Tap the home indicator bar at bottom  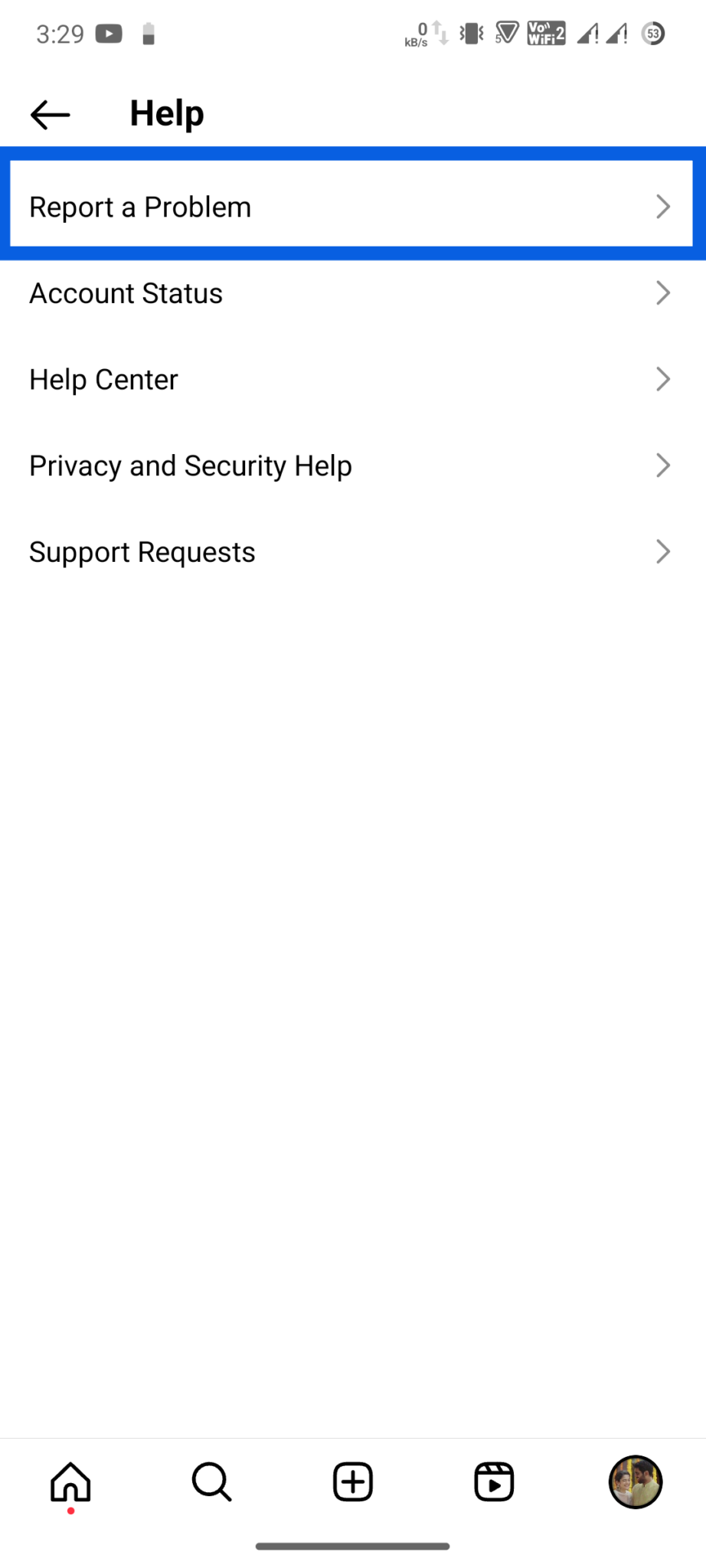(352, 1545)
